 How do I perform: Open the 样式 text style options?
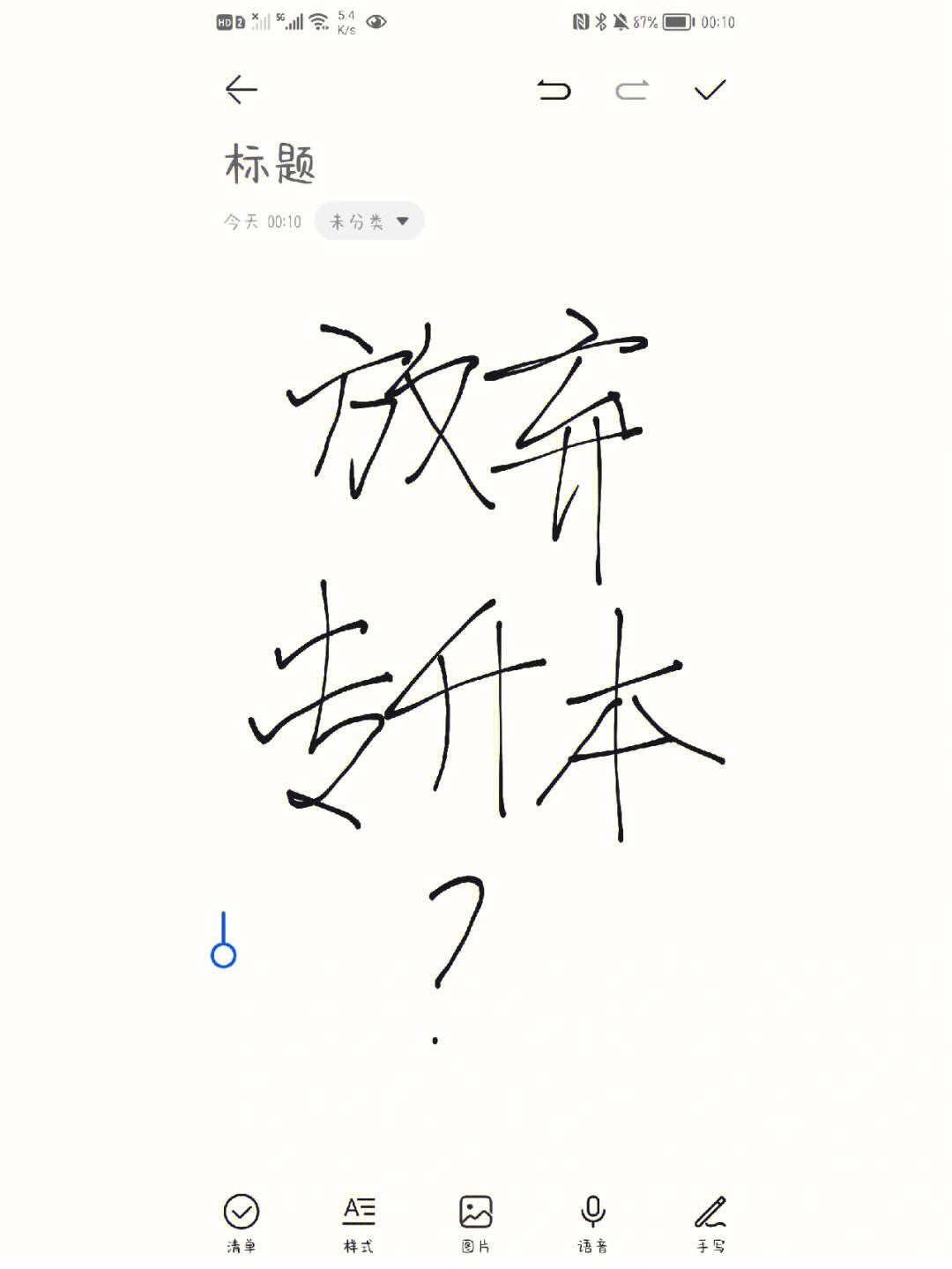point(359,1221)
